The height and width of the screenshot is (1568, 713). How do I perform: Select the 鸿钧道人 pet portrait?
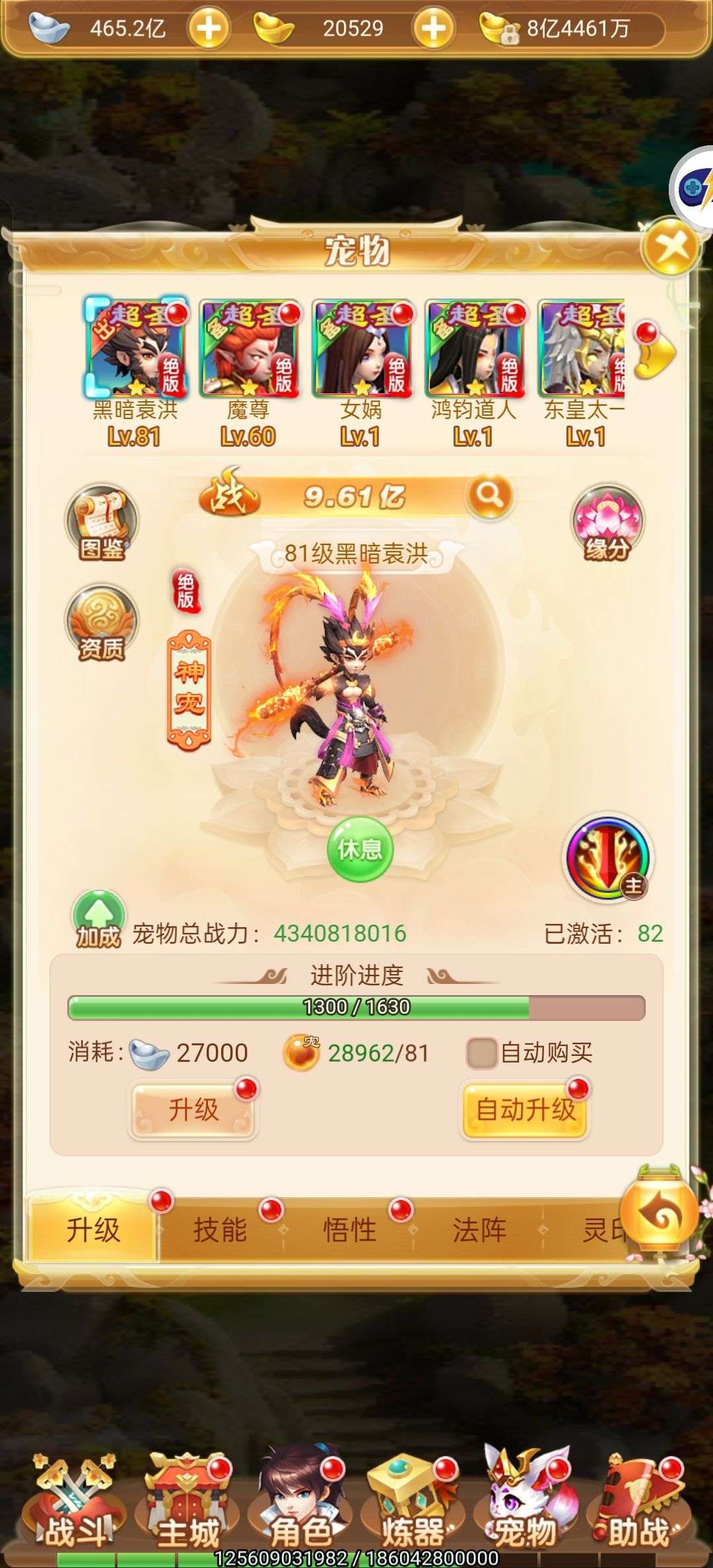coord(475,348)
